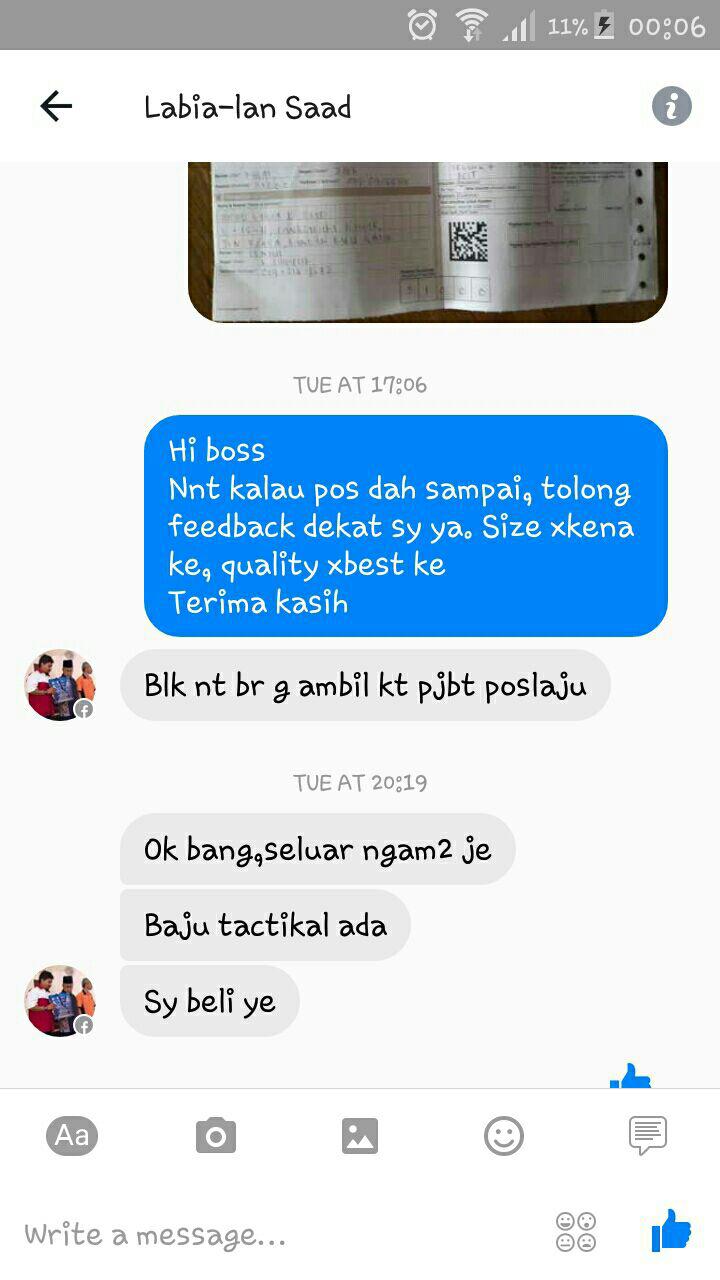Open the emoji smiley picker
Image resolution: width=720 pixels, height=1280 pixels.
coord(504,1136)
